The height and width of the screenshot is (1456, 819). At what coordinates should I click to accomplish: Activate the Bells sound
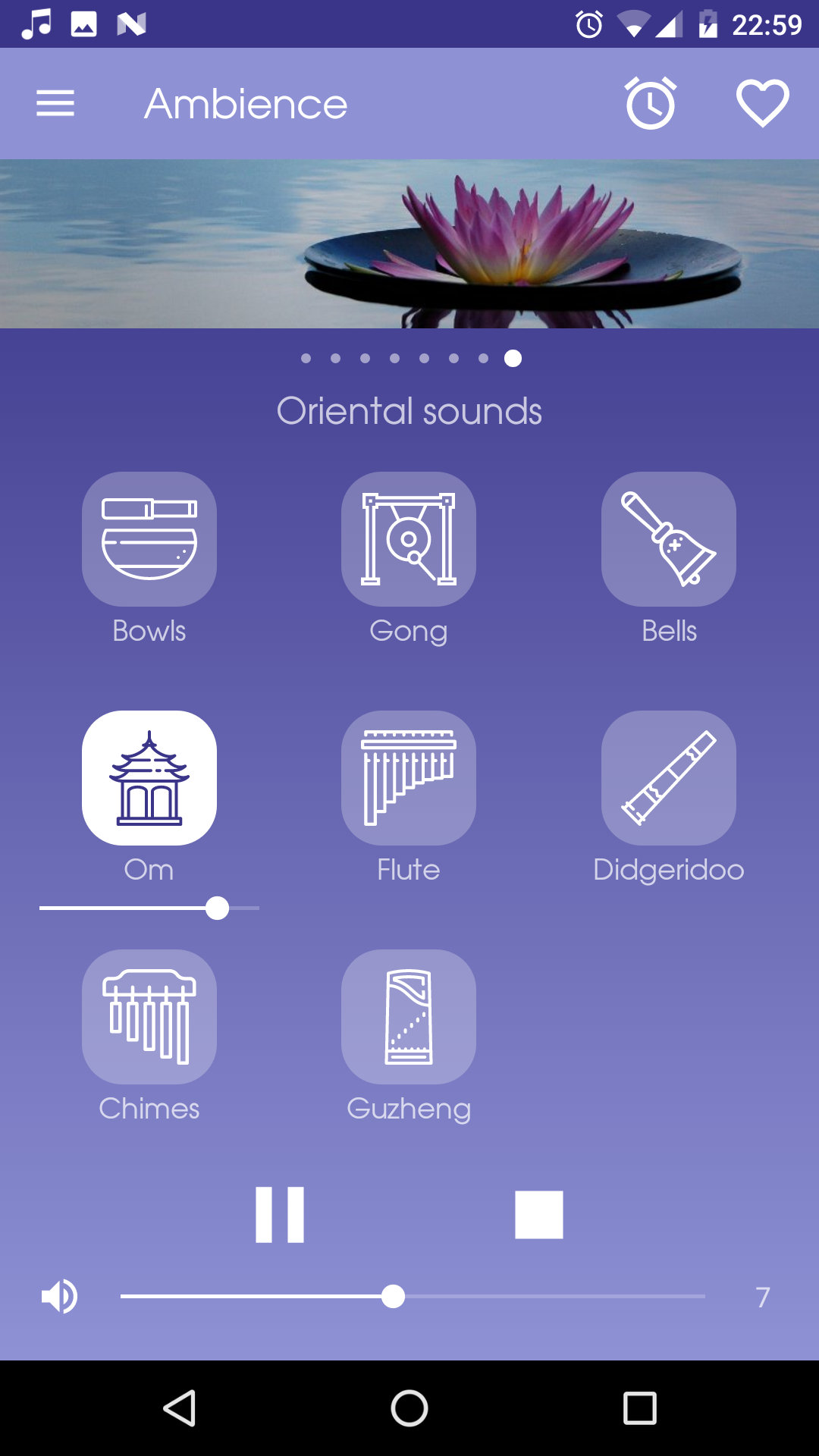(668, 538)
